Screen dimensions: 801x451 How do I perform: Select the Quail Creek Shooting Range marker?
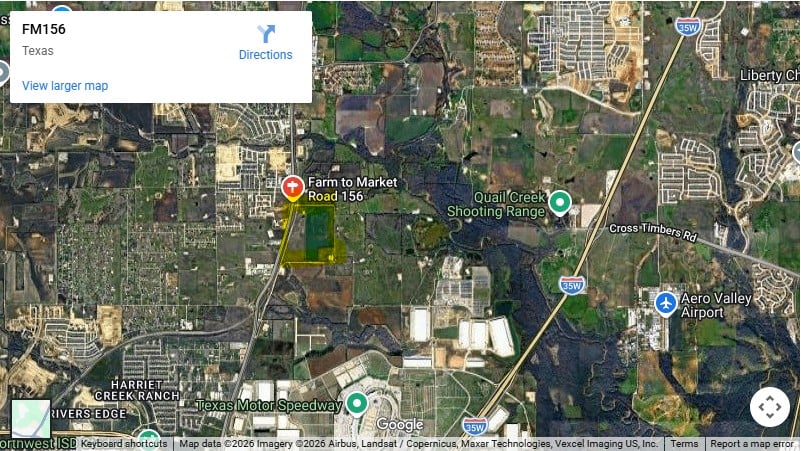tap(561, 203)
